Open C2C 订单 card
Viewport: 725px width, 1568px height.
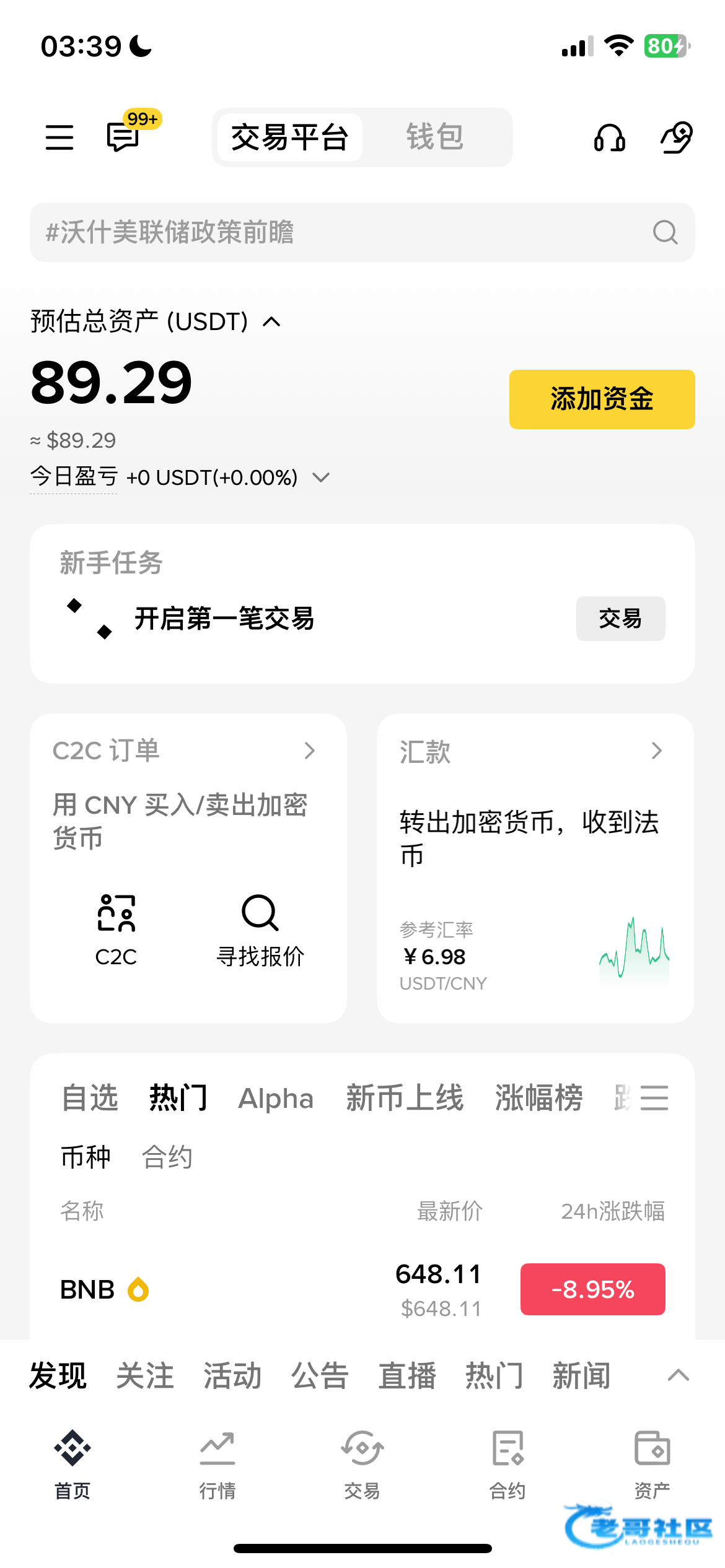(x=185, y=751)
